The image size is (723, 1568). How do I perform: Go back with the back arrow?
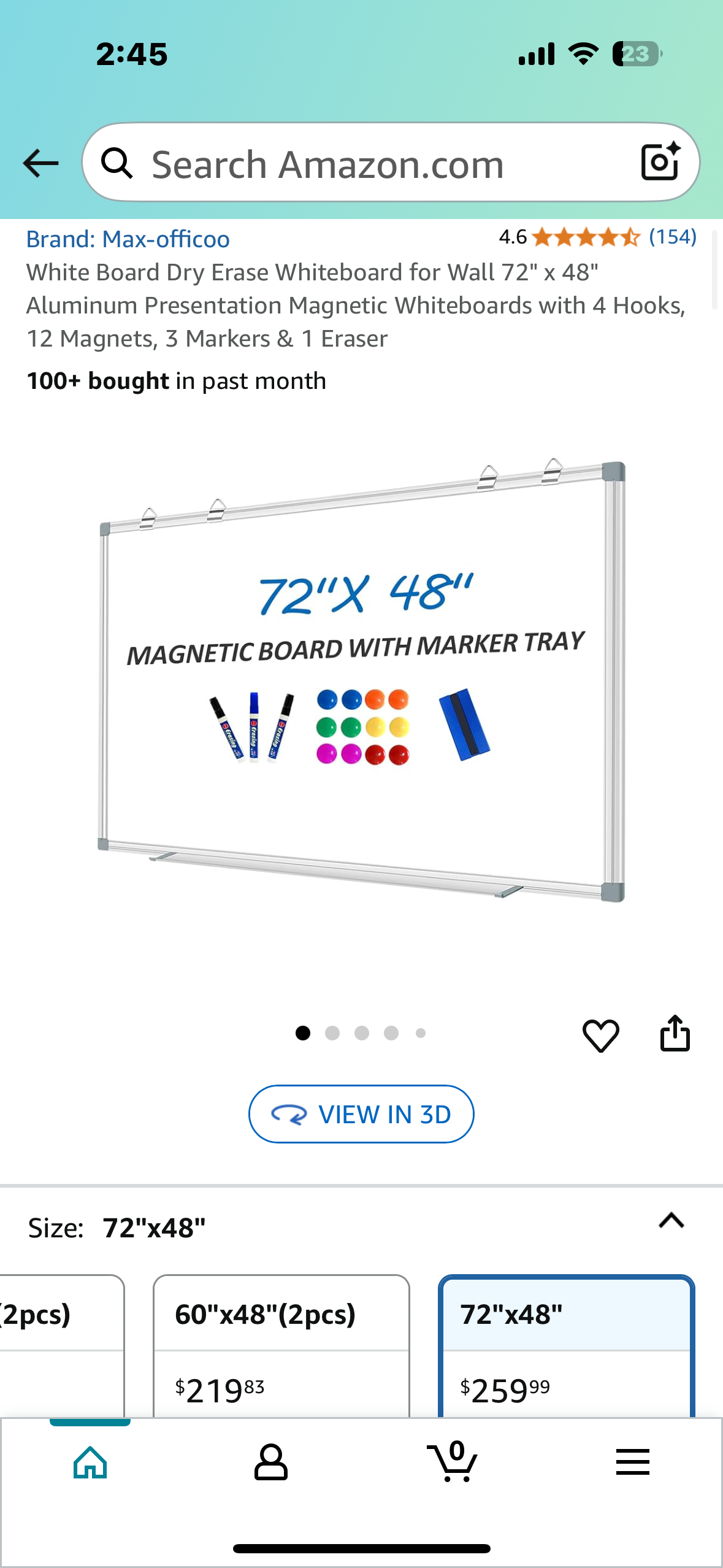click(x=40, y=163)
